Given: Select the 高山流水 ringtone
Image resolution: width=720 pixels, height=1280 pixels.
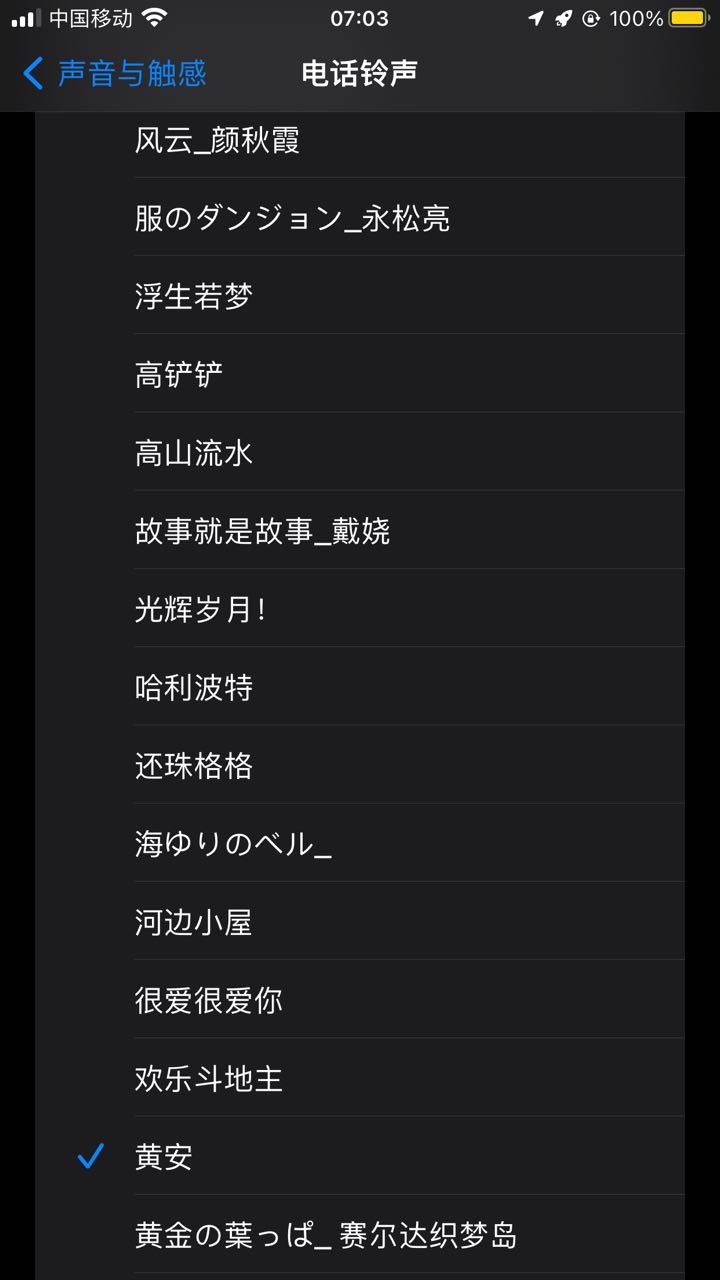Looking at the screenshot, I should click(x=360, y=452).
